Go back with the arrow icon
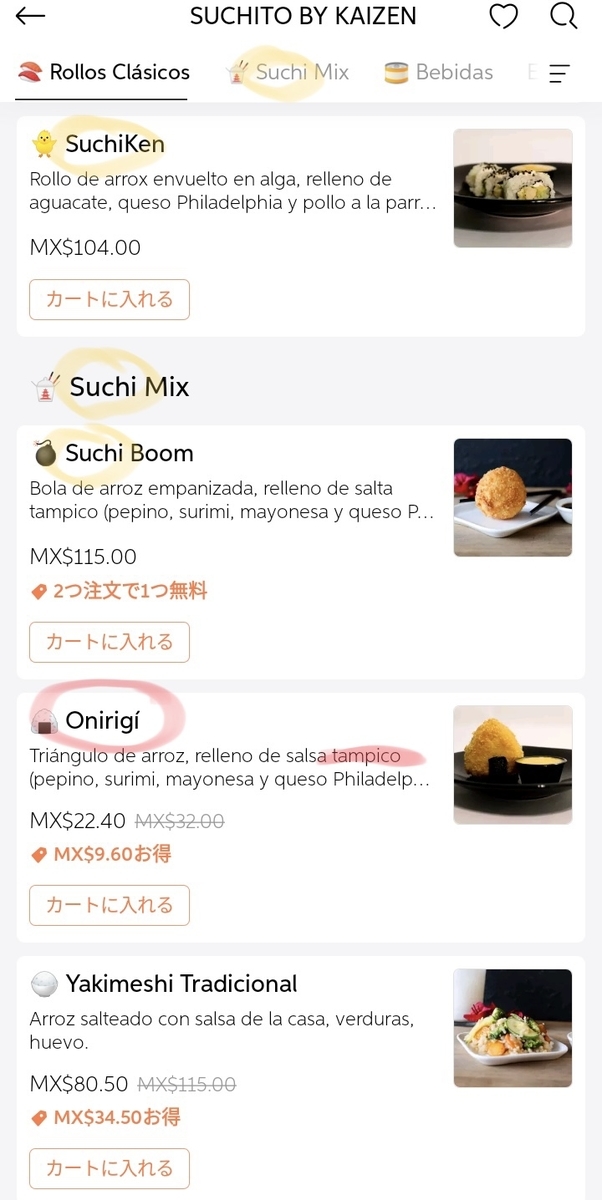 [31, 16]
